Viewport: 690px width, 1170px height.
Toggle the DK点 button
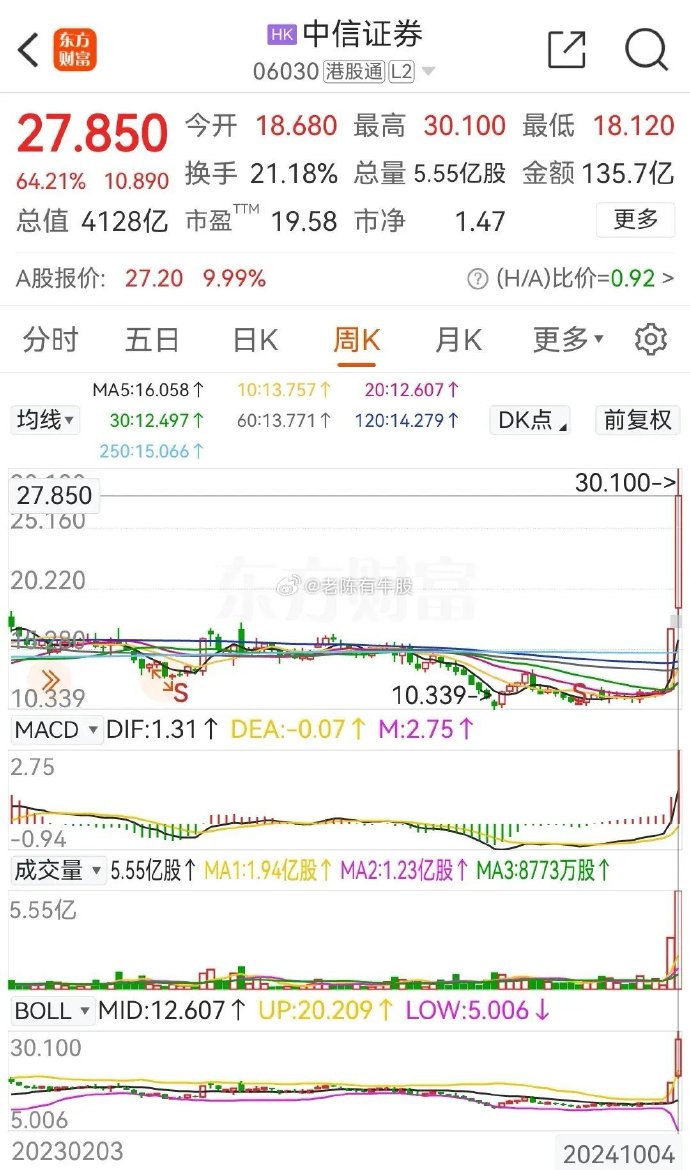click(530, 420)
